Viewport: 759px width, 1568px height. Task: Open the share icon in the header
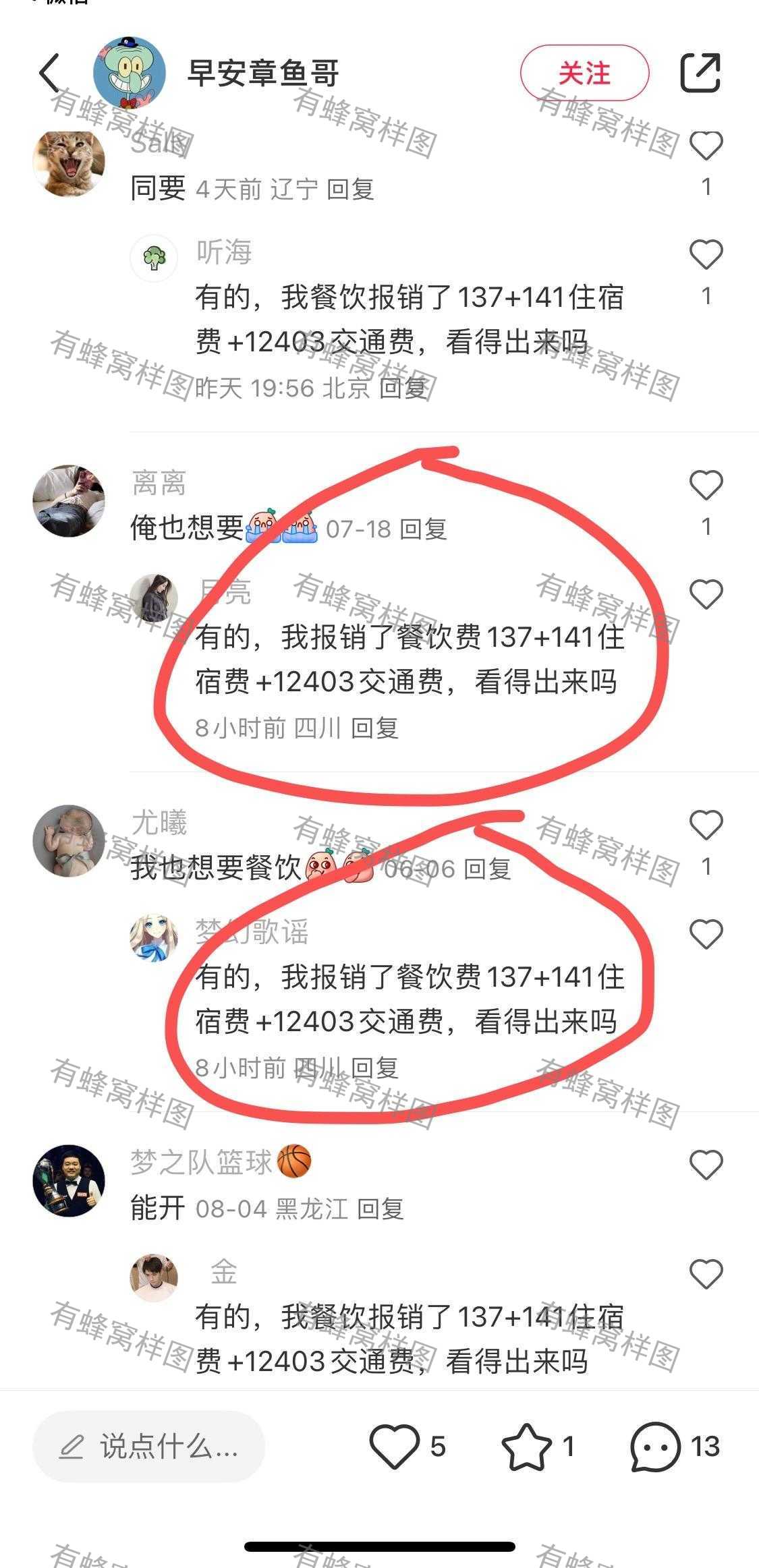[700, 72]
